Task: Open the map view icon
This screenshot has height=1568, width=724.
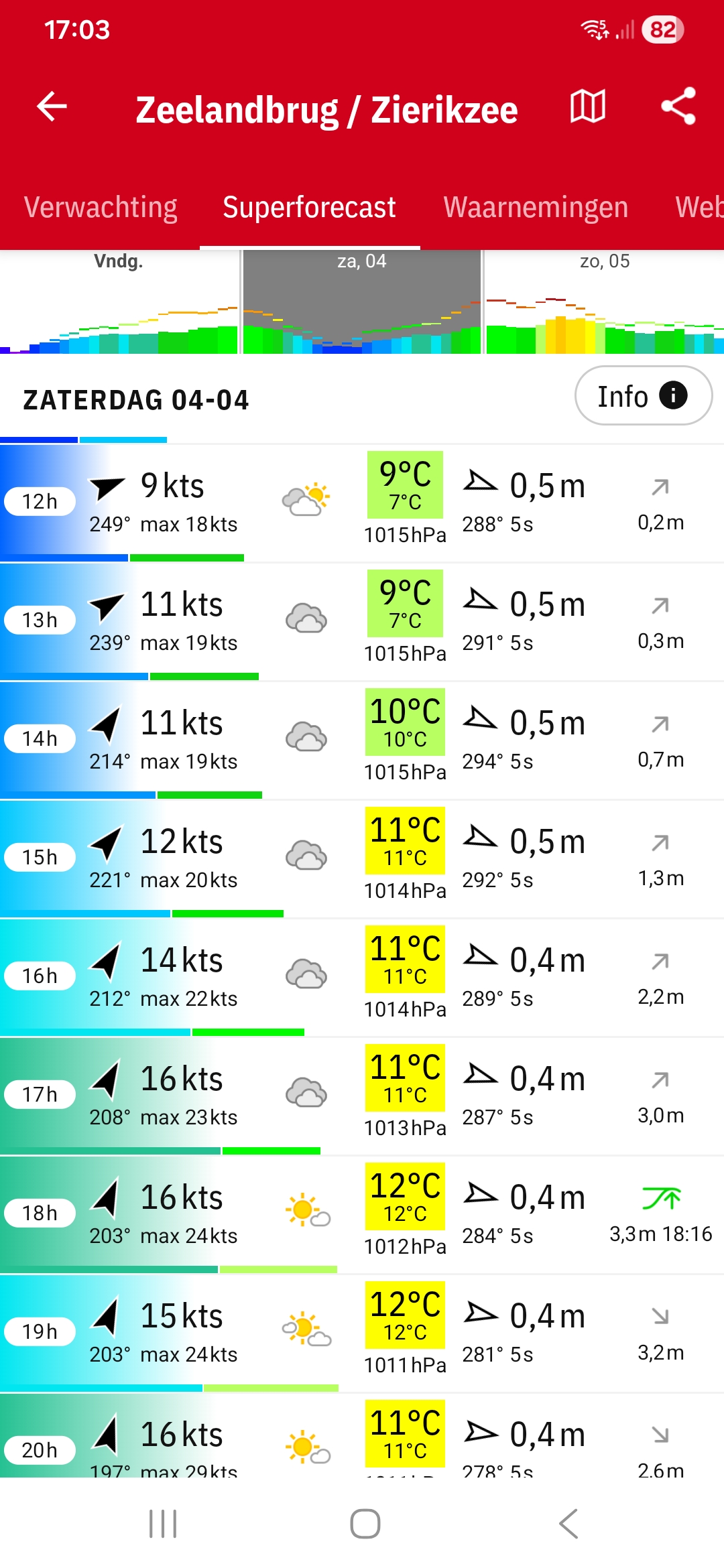Action: click(587, 107)
